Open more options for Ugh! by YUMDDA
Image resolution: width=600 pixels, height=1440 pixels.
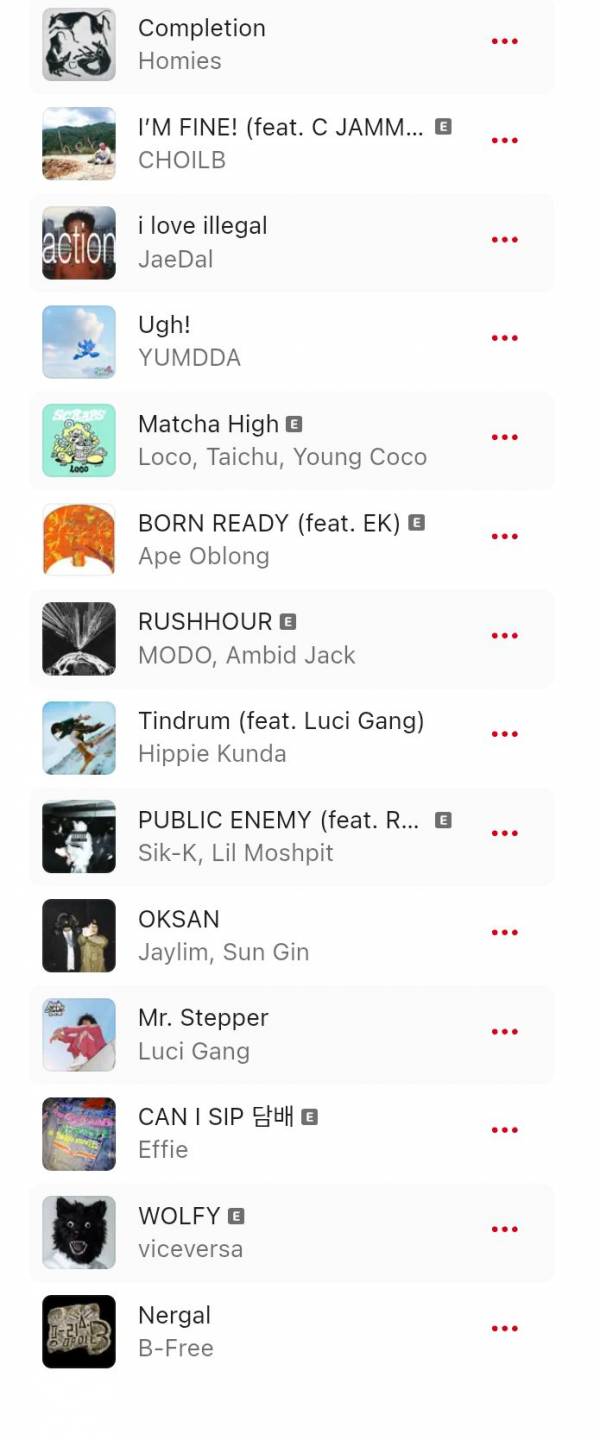click(504, 339)
